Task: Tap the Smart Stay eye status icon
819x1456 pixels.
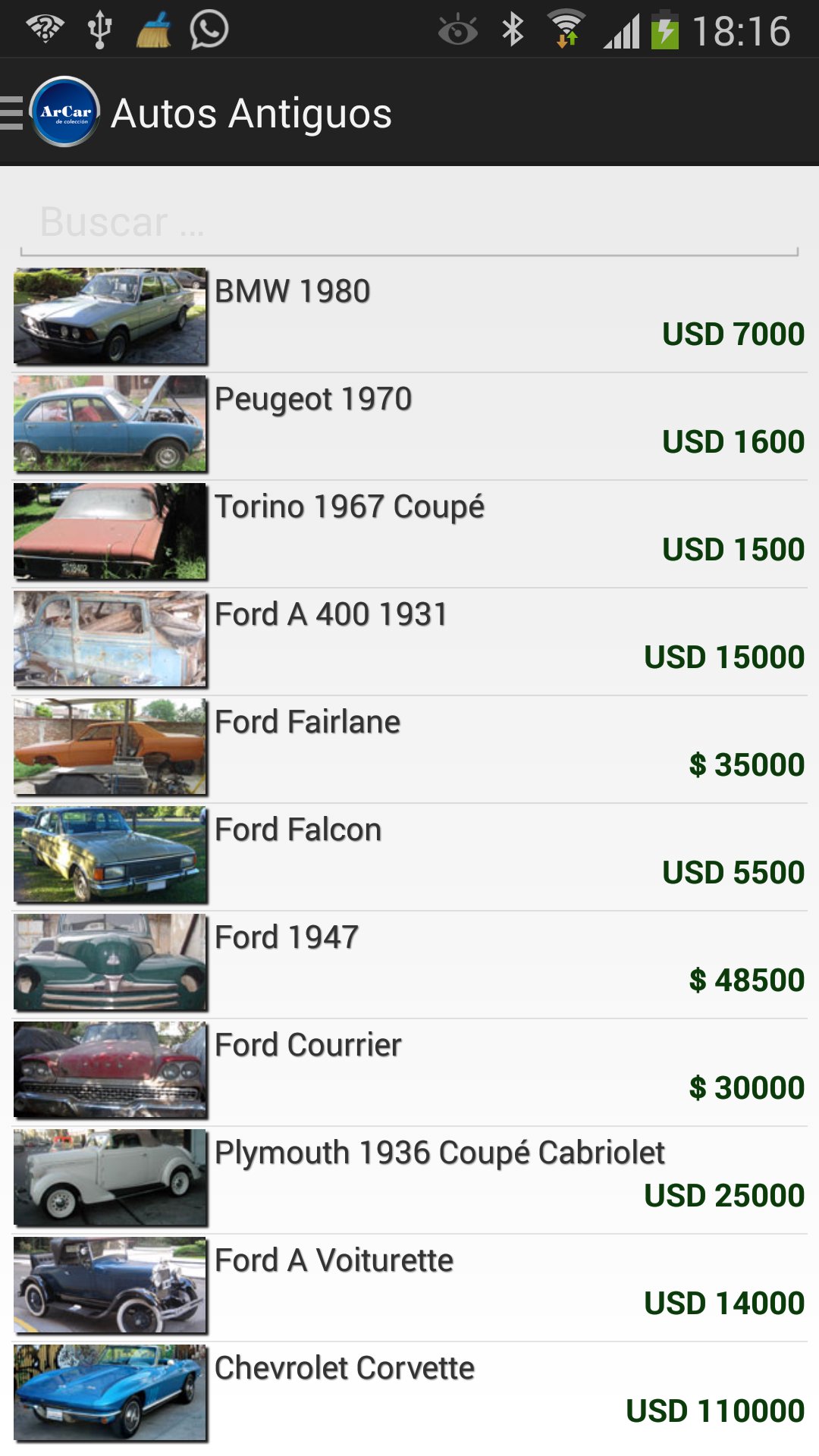Action: pos(455,29)
